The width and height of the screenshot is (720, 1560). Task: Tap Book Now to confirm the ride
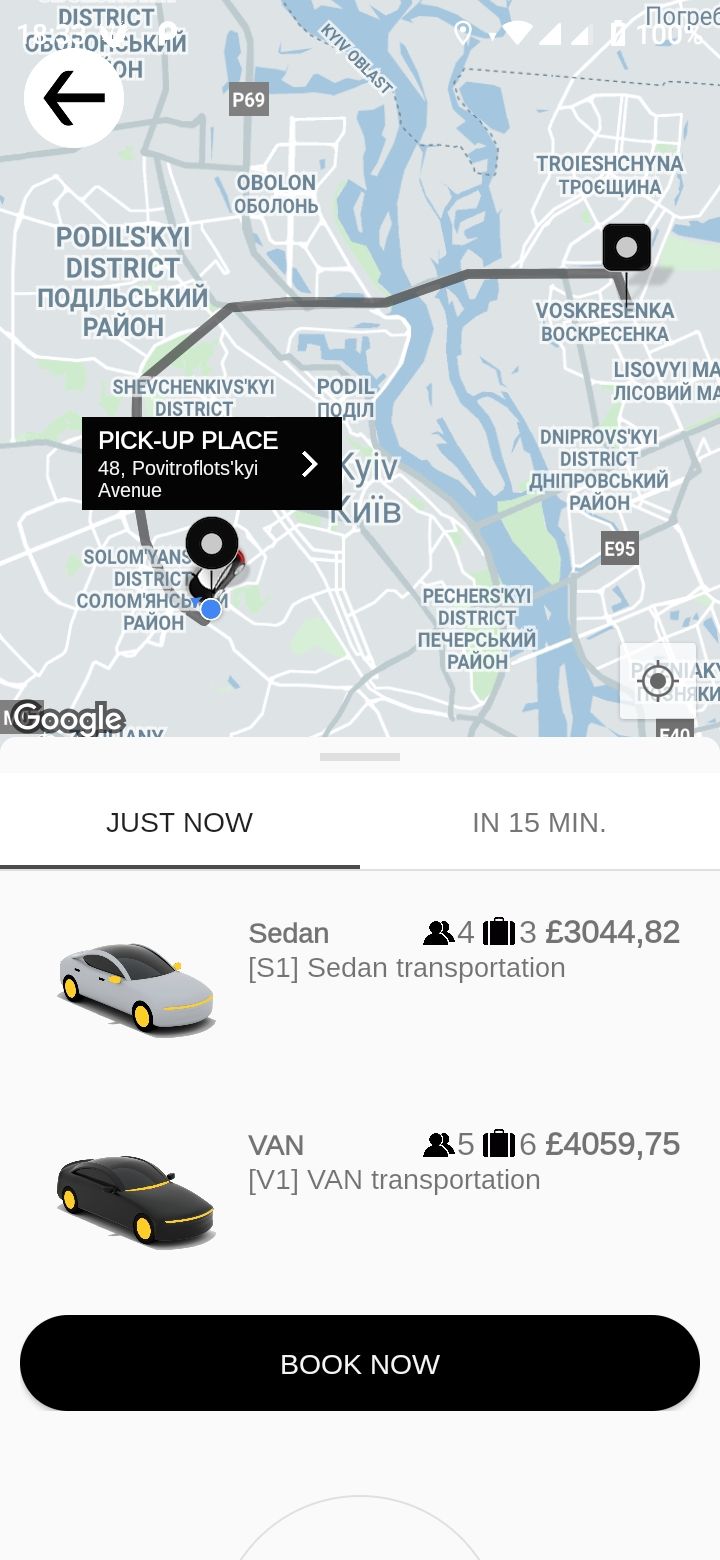pyautogui.click(x=360, y=1363)
